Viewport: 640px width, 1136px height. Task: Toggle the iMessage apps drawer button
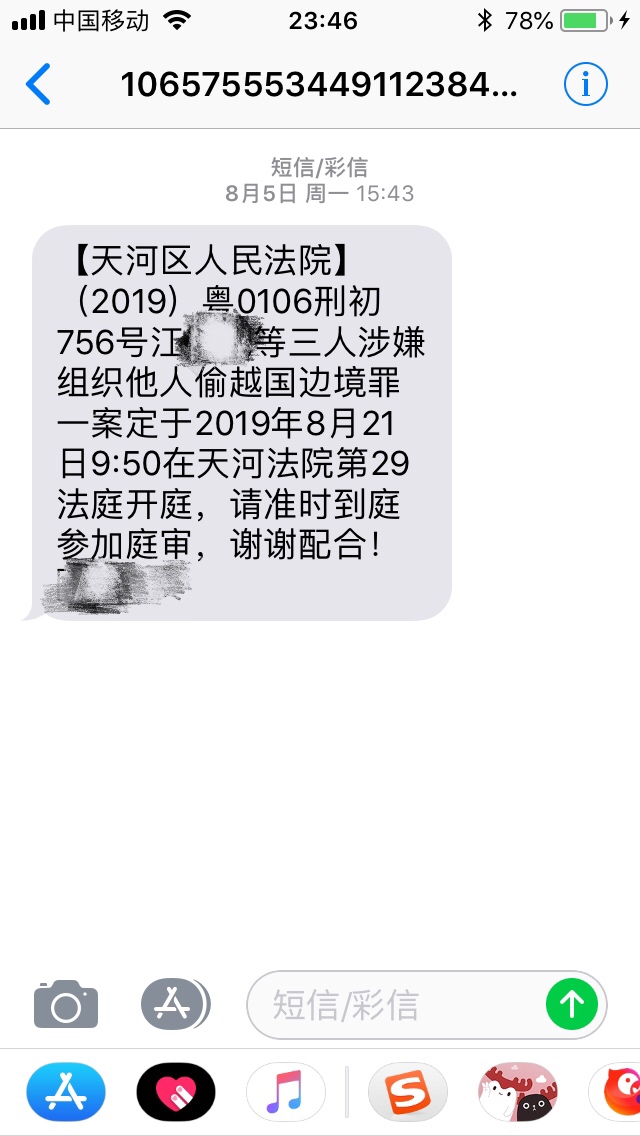(x=174, y=1003)
